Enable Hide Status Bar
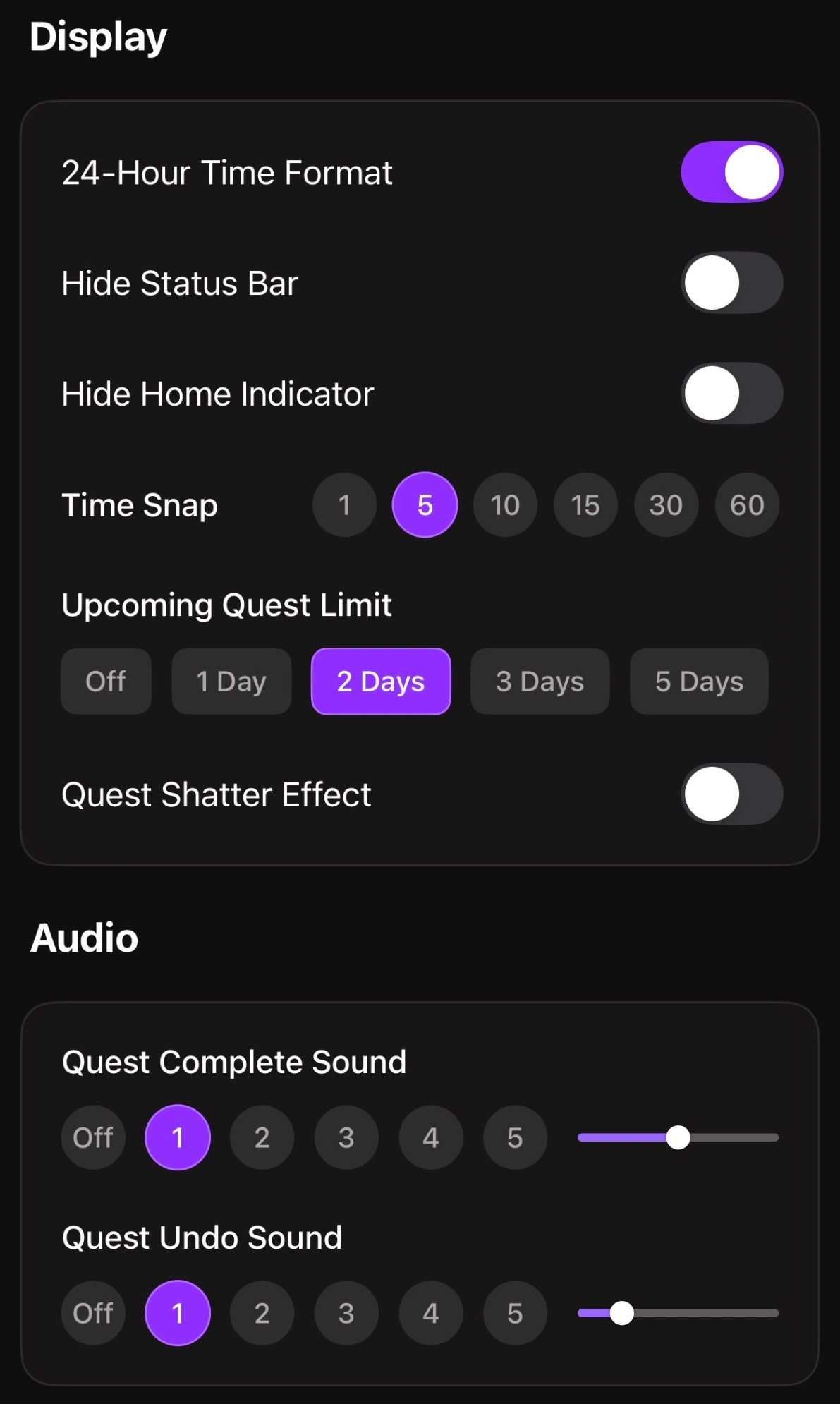 click(731, 283)
